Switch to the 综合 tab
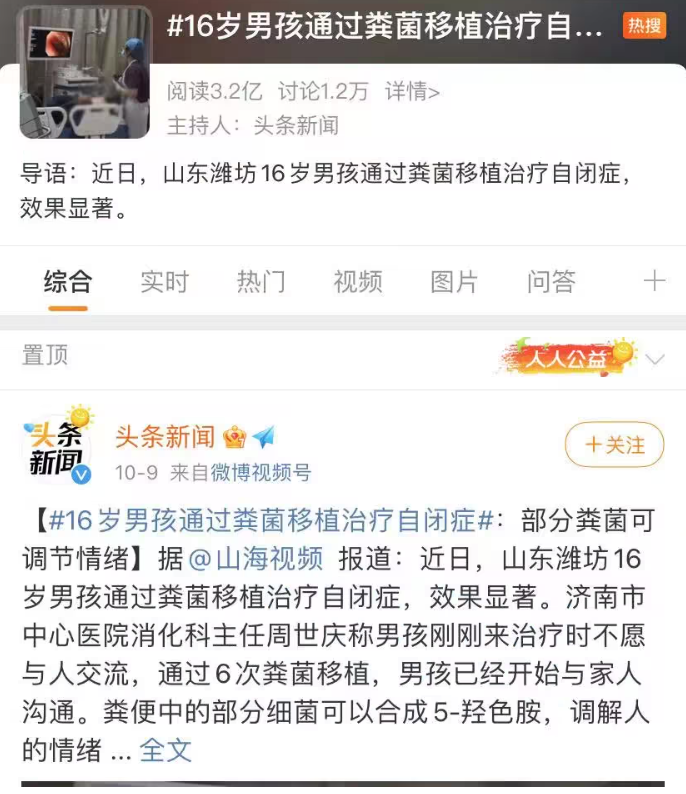The height and width of the screenshot is (794, 686). (x=68, y=282)
